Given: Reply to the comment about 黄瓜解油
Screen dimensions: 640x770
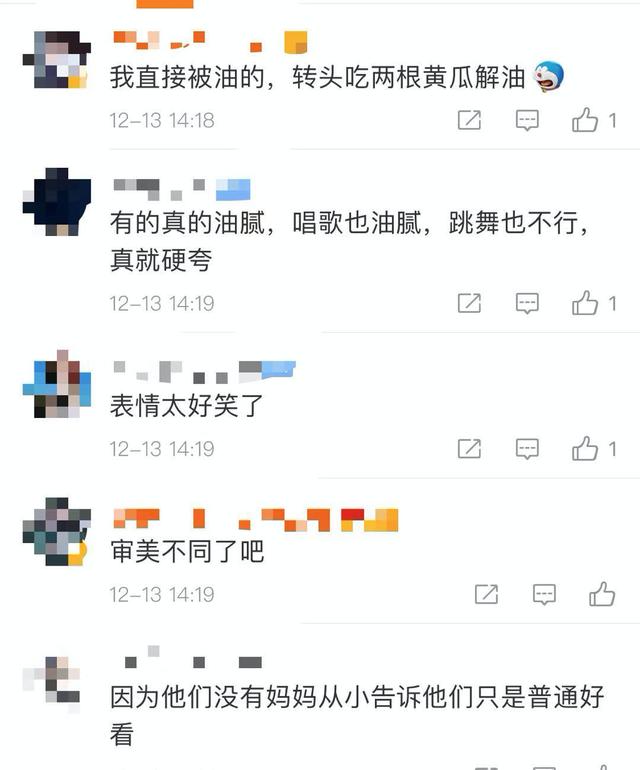Looking at the screenshot, I should coord(527,121).
